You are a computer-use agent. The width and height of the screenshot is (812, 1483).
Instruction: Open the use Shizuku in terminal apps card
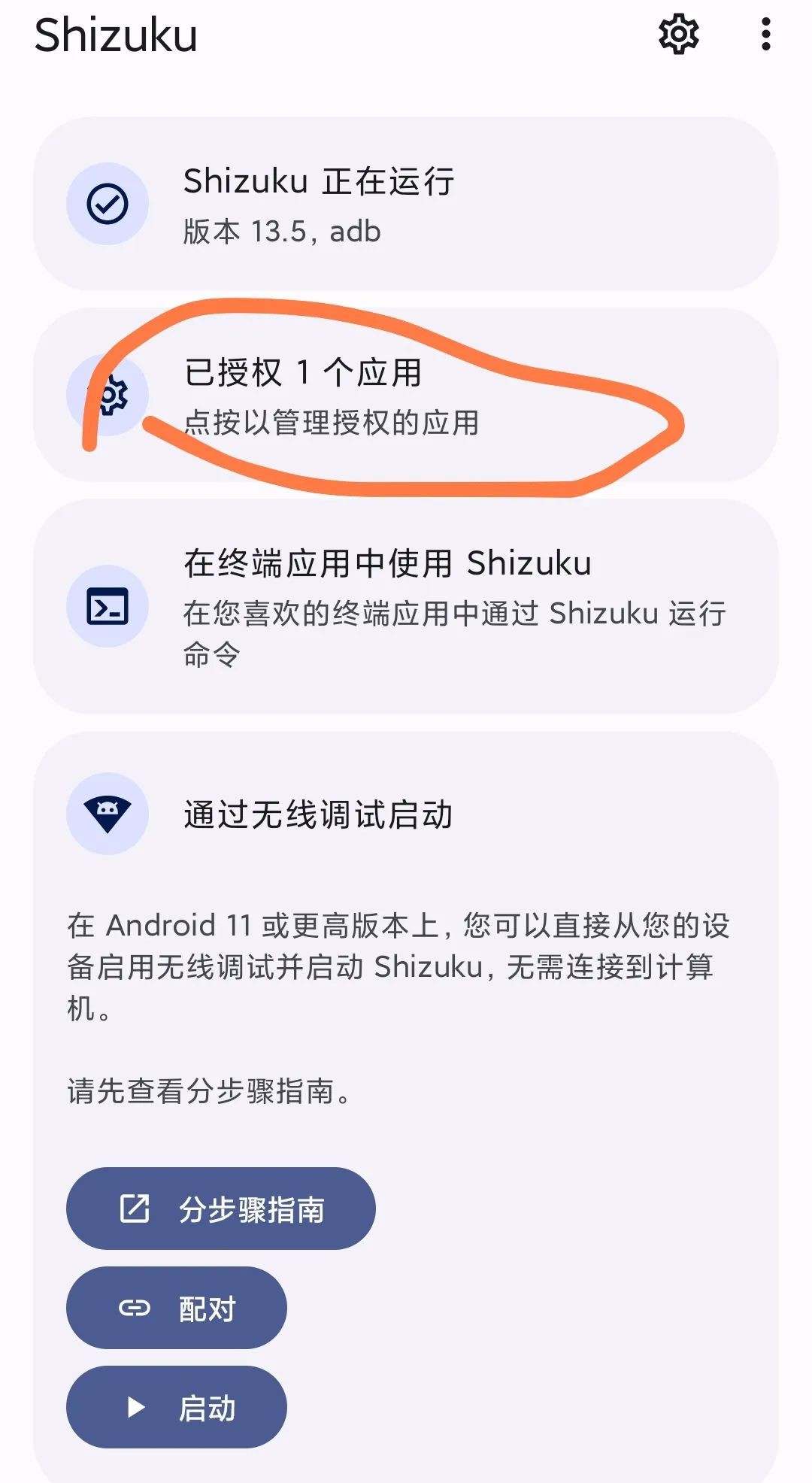pyautogui.click(x=406, y=606)
